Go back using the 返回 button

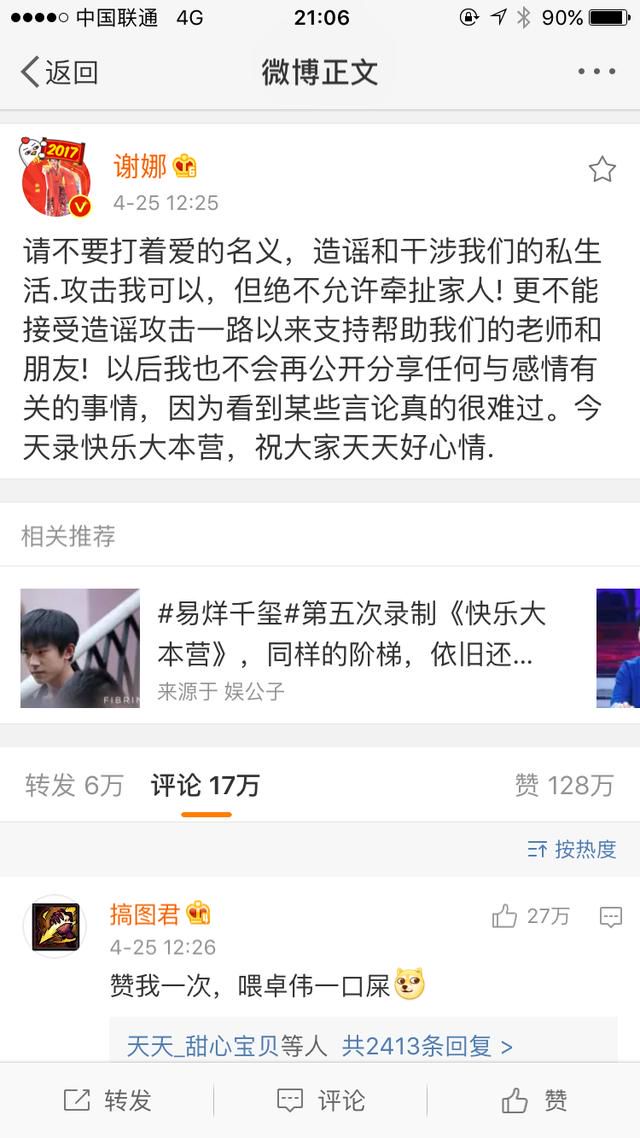[x=60, y=73]
